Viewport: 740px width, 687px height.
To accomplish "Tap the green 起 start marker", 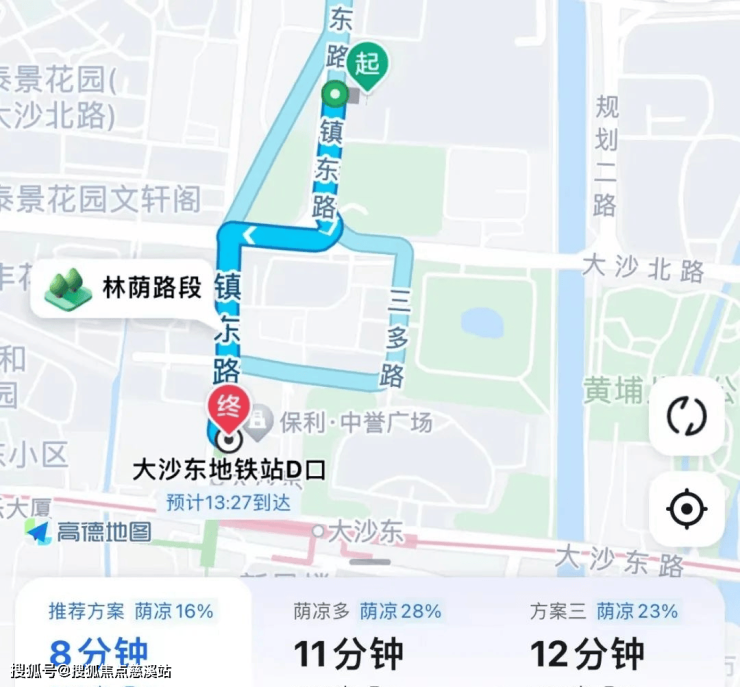I will (x=368, y=66).
